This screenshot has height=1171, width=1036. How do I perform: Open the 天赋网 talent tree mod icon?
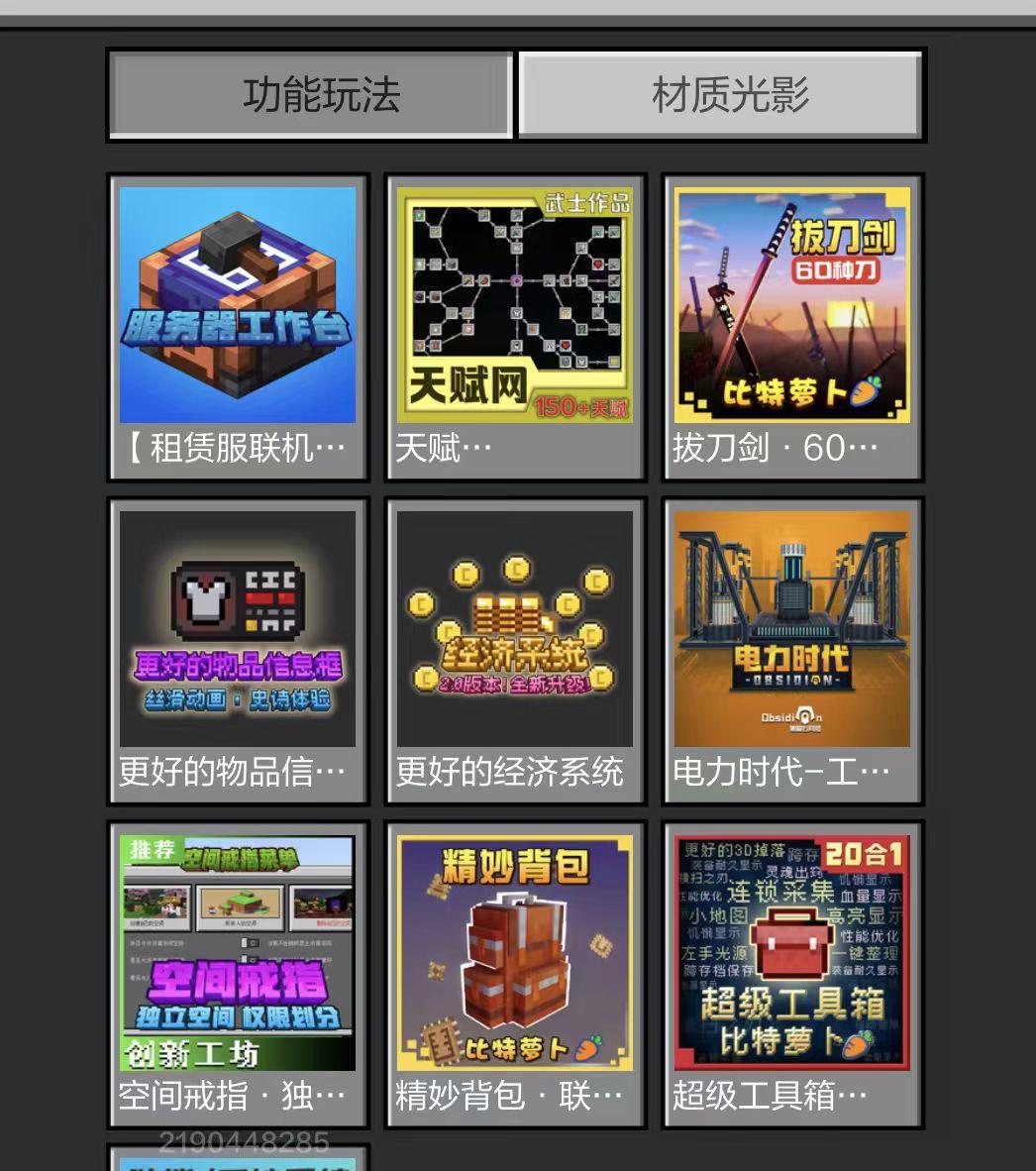[x=515, y=302]
